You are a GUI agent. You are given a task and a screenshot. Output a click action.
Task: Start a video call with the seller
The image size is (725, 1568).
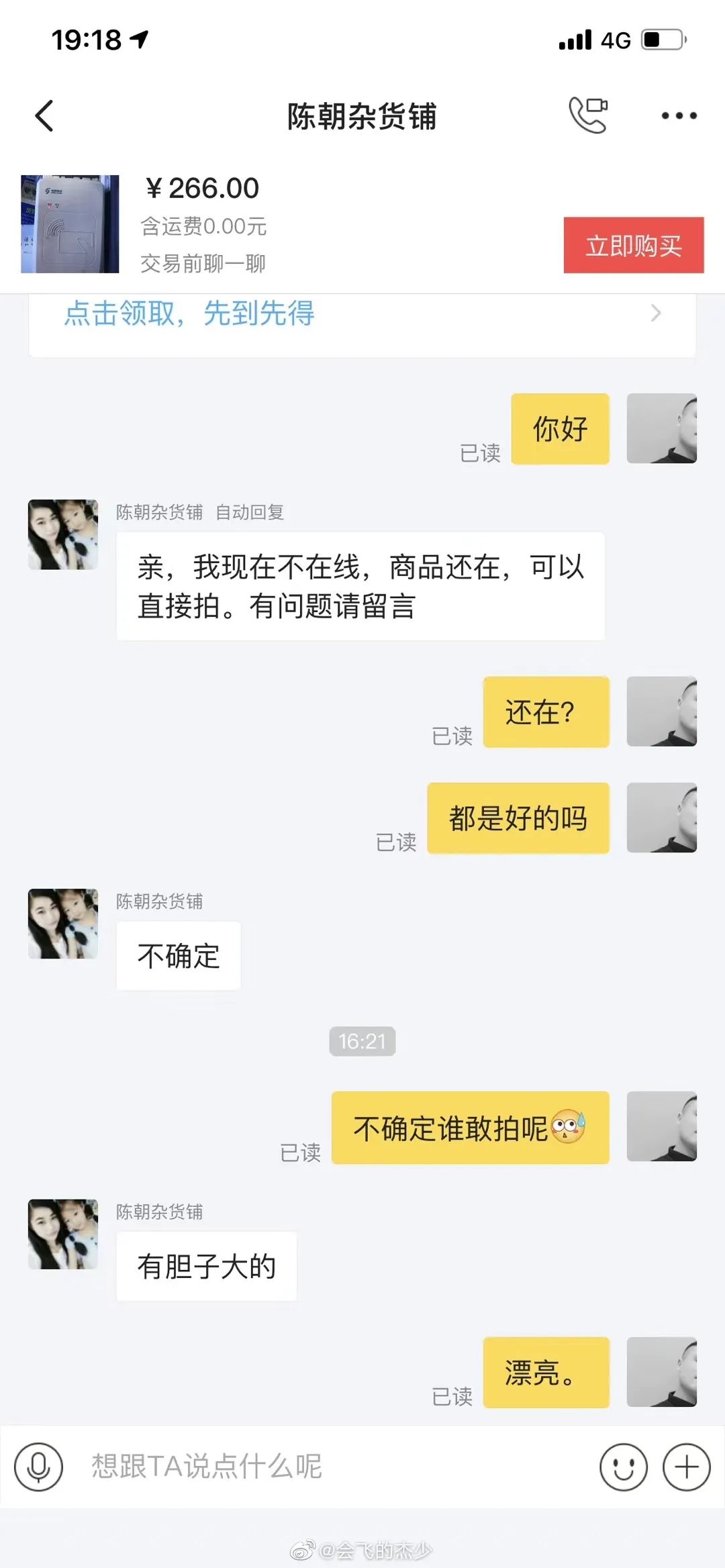pos(587,115)
